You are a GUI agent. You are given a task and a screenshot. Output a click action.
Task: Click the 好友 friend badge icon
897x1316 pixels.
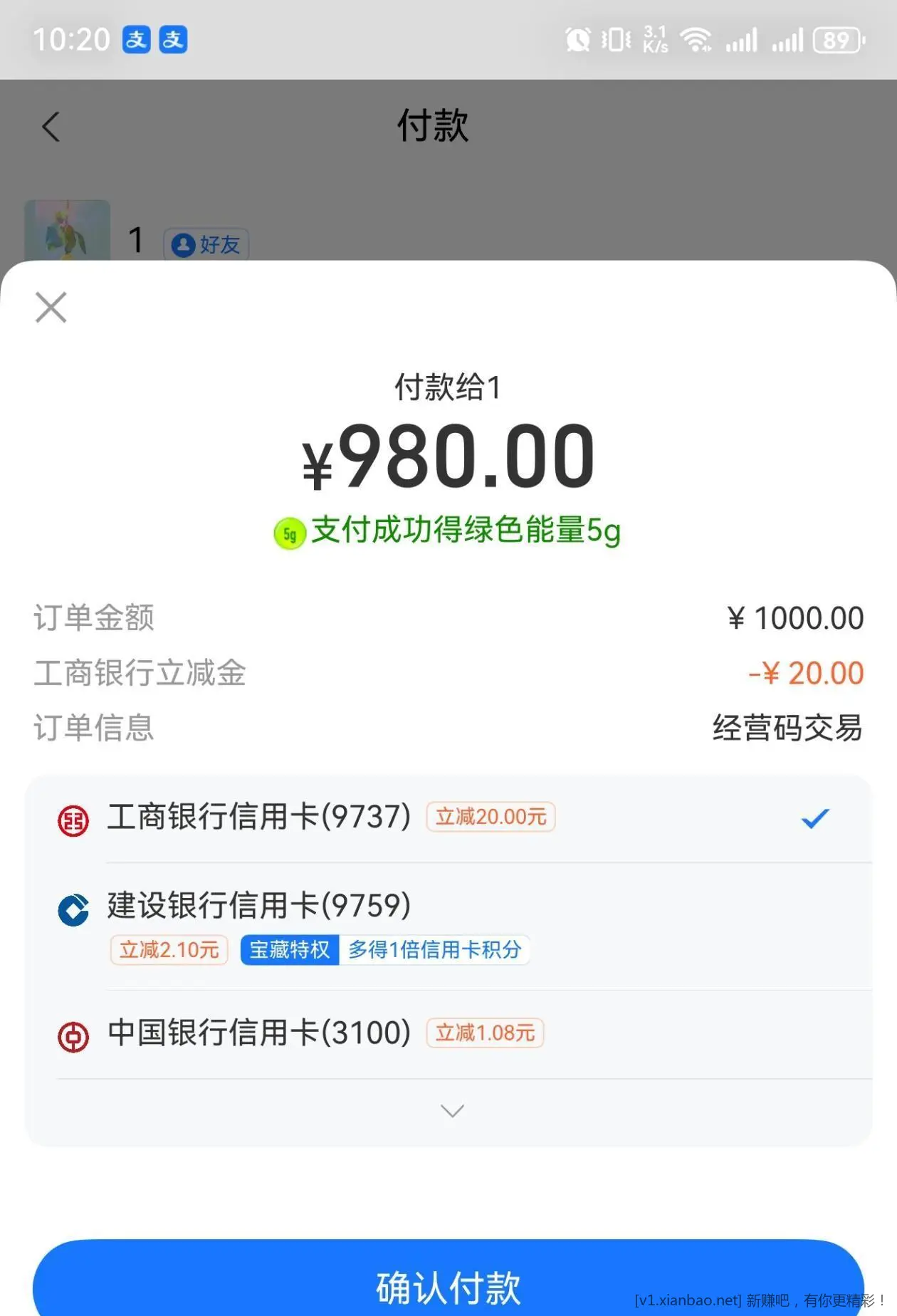(205, 245)
